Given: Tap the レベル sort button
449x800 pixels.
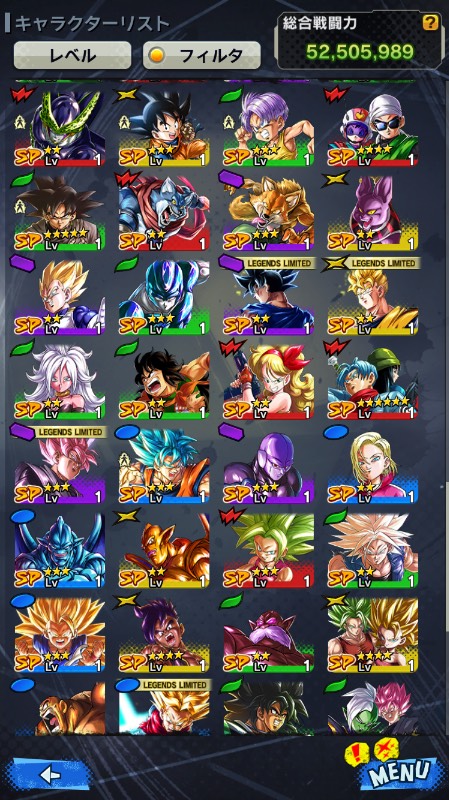Looking at the screenshot, I should tap(72, 55).
